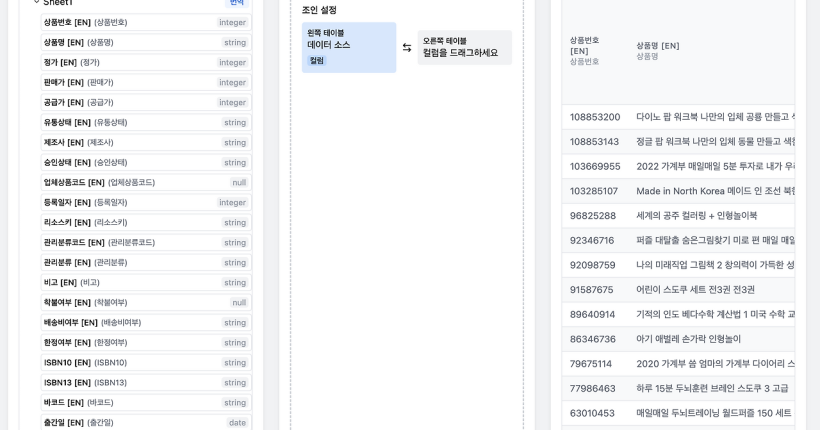
Task: Collapse the Sheet1 column list
Action: point(36,3)
